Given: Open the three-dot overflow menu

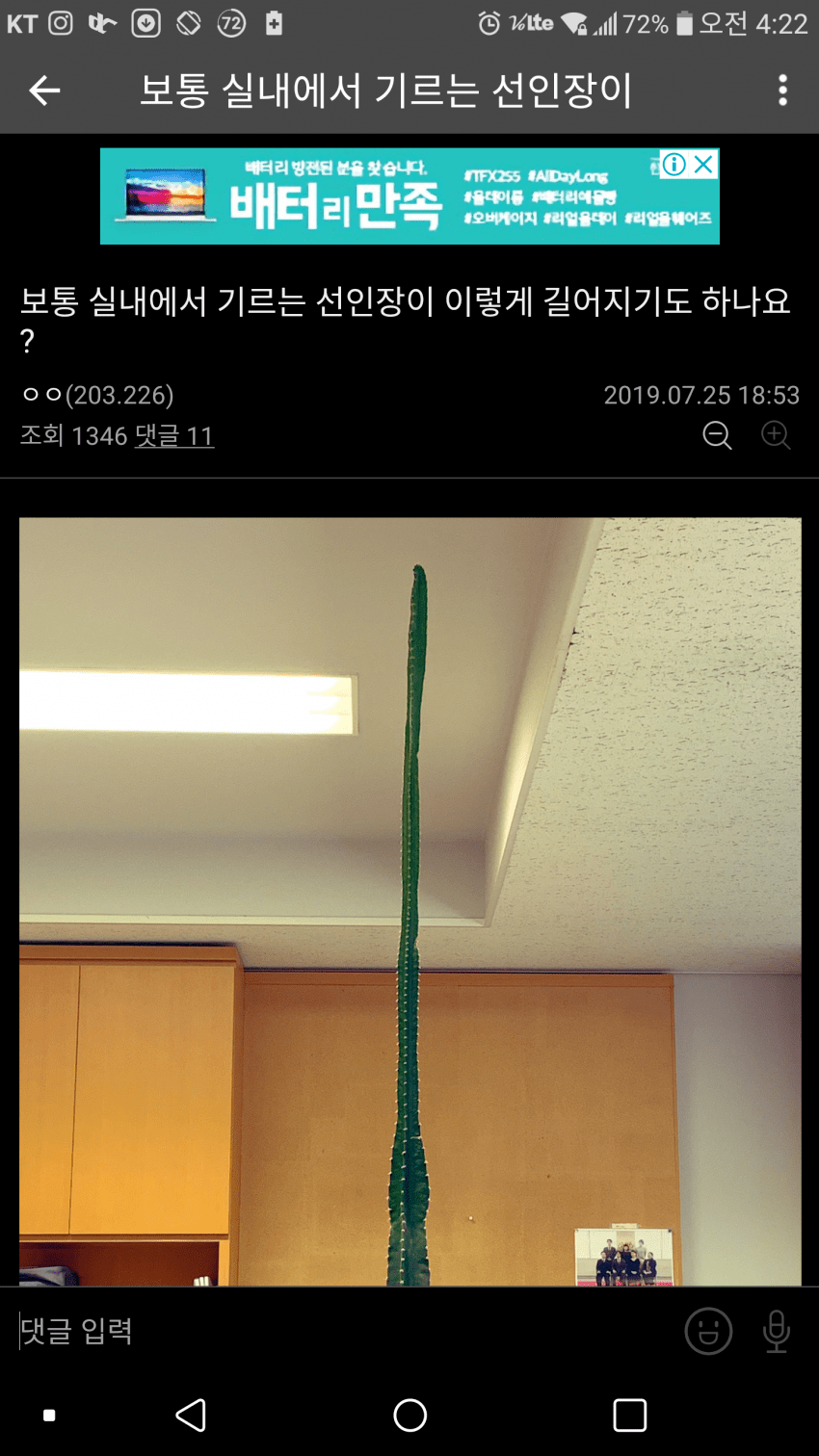Looking at the screenshot, I should point(782,91).
